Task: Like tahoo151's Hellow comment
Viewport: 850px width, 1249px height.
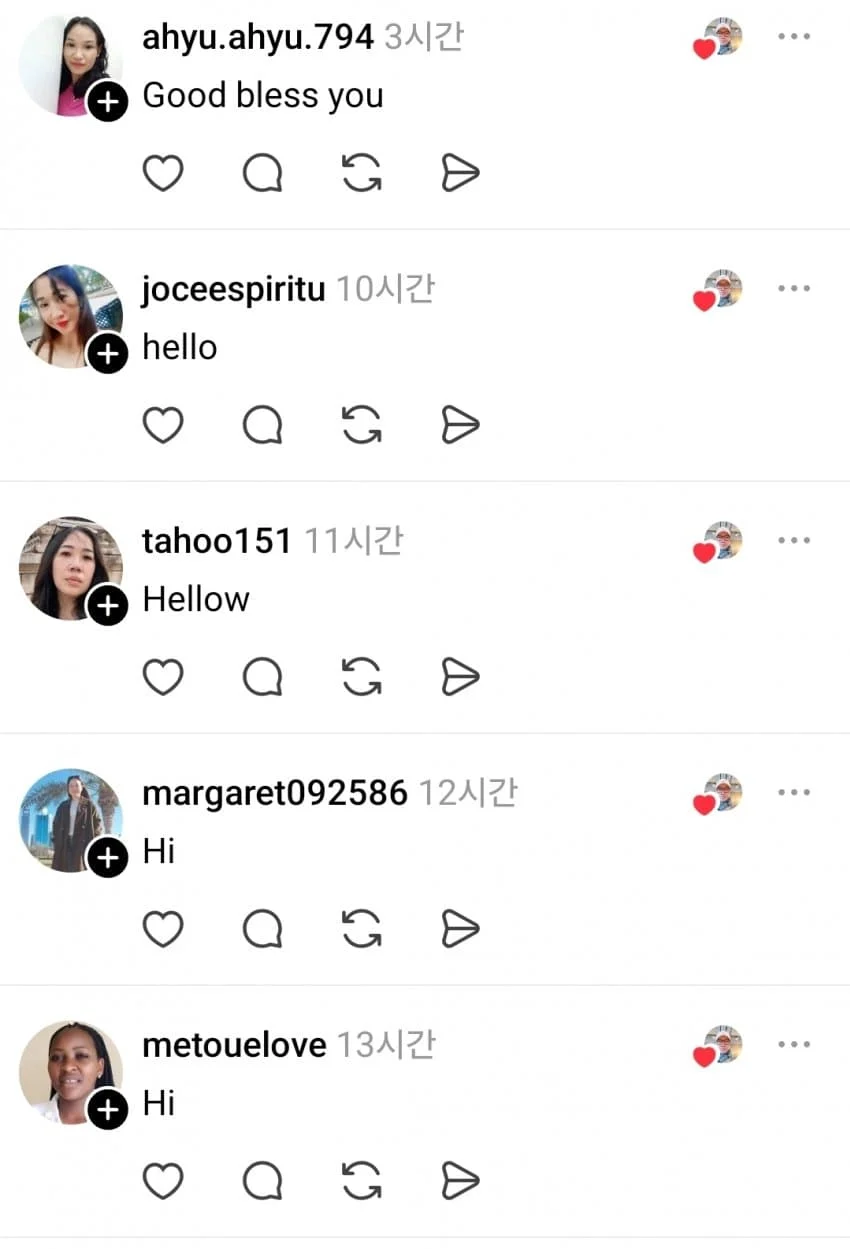Action: pyautogui.click(x=163, y=678)
